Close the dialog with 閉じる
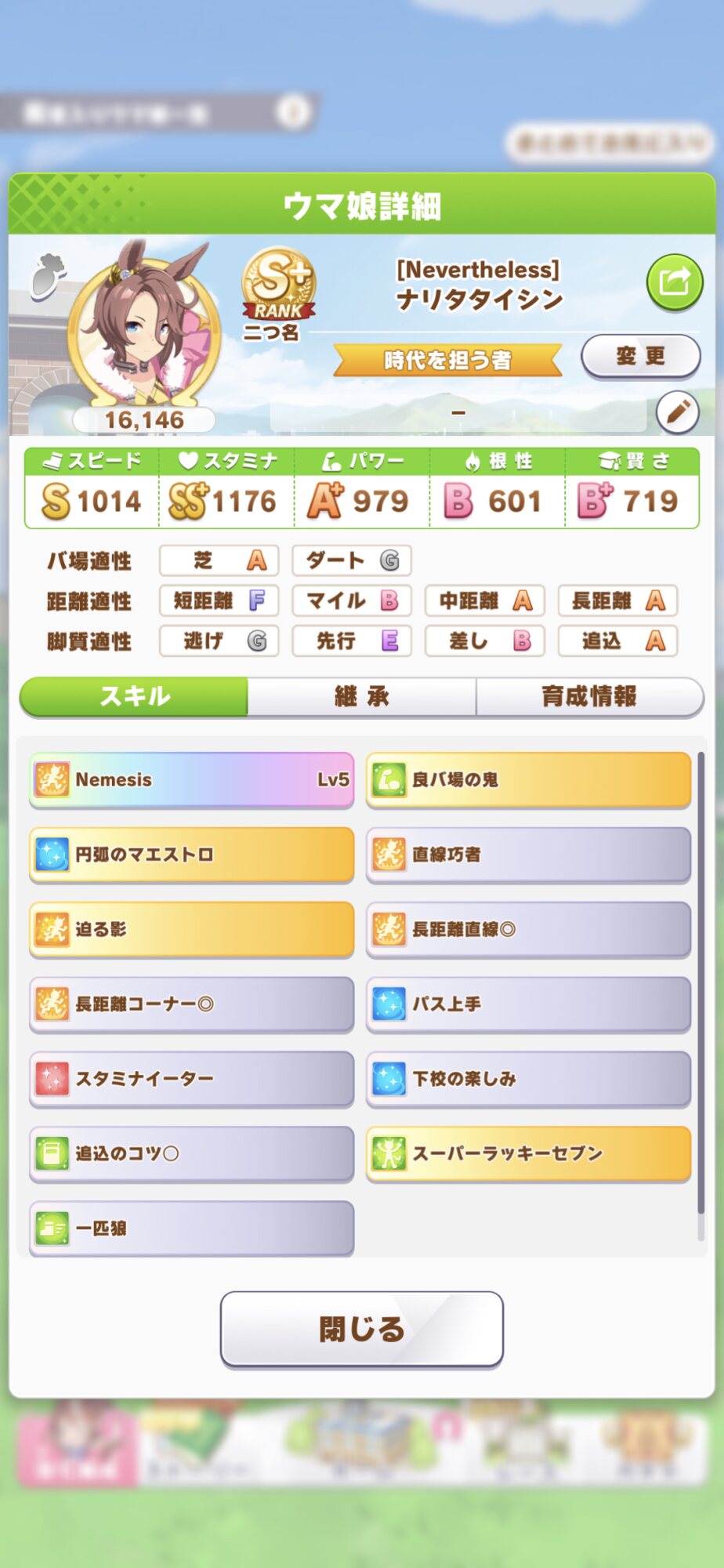Image resolution: width=724 pixels, height=1568 pixels. (361, 1329)
